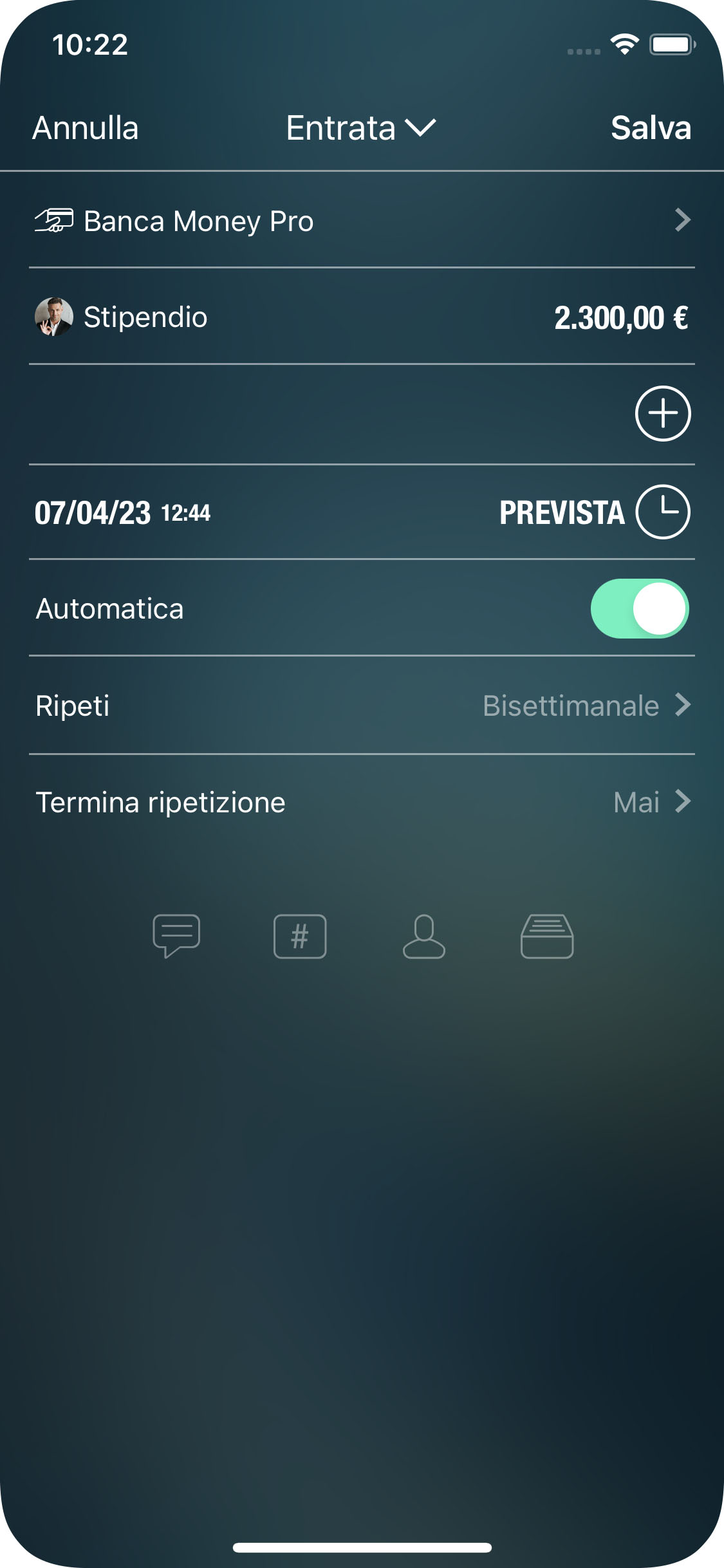724x1568 pixels.
Task: Click the class drawer icon
Action: point(548,937)
